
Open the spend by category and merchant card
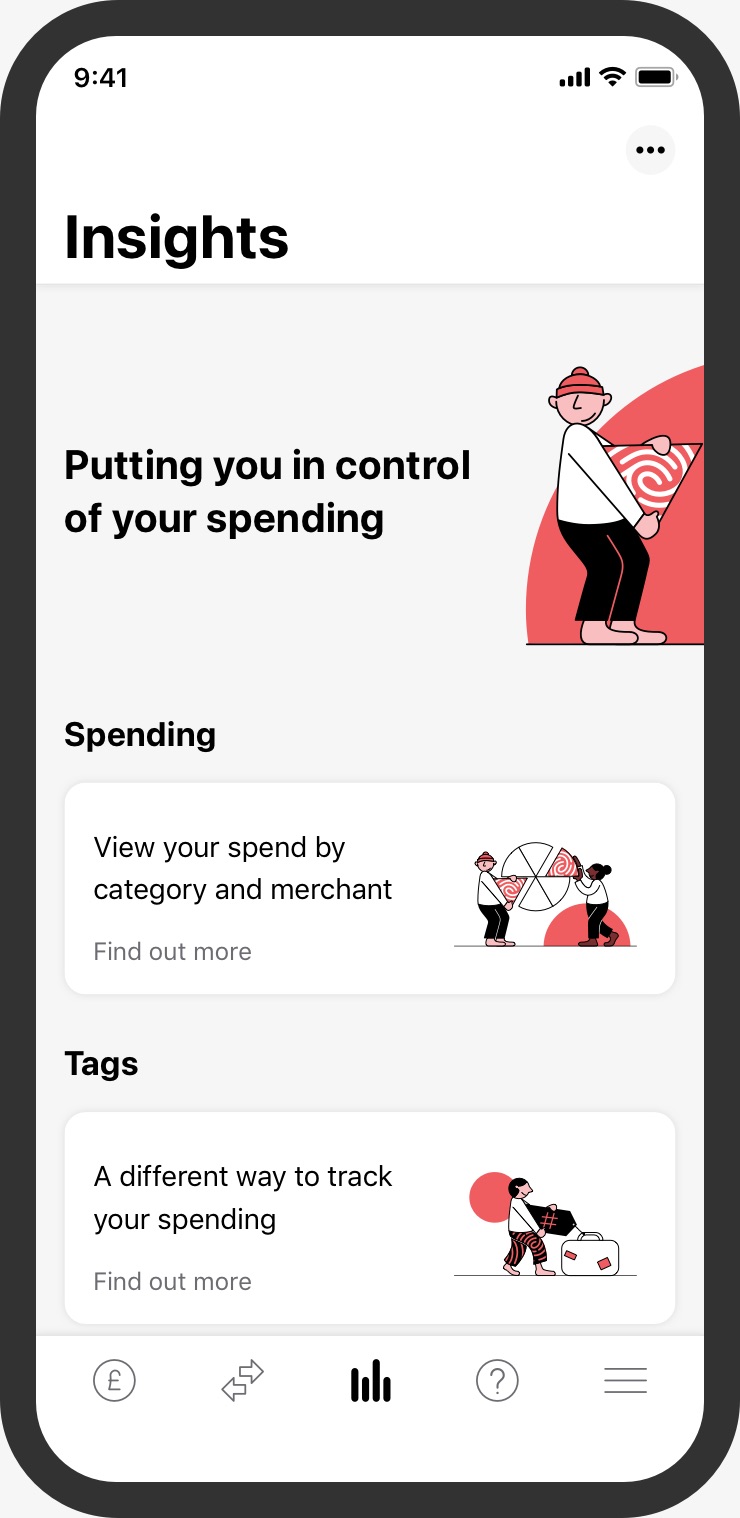(369, 888)
